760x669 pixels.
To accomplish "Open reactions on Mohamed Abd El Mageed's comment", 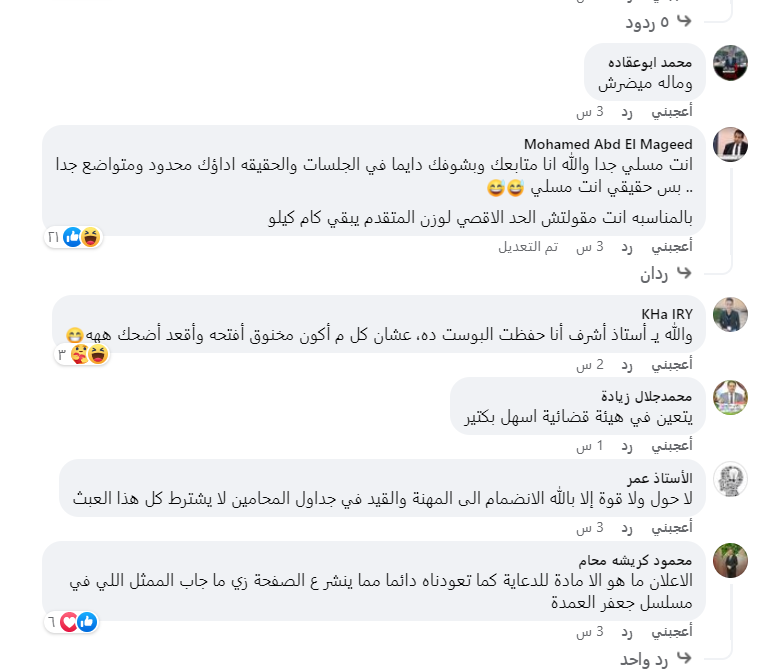I will 73,237.
